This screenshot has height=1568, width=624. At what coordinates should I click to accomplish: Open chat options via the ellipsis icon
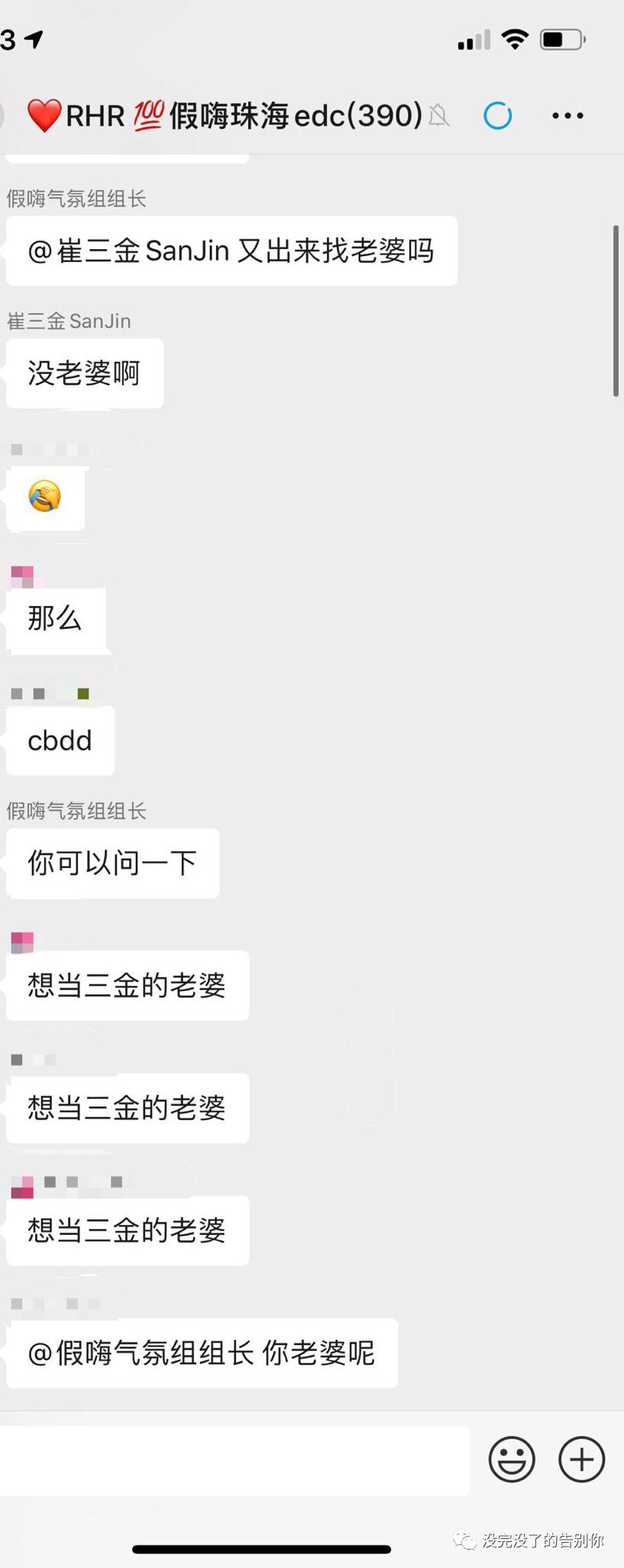click(x=567, y=115)
